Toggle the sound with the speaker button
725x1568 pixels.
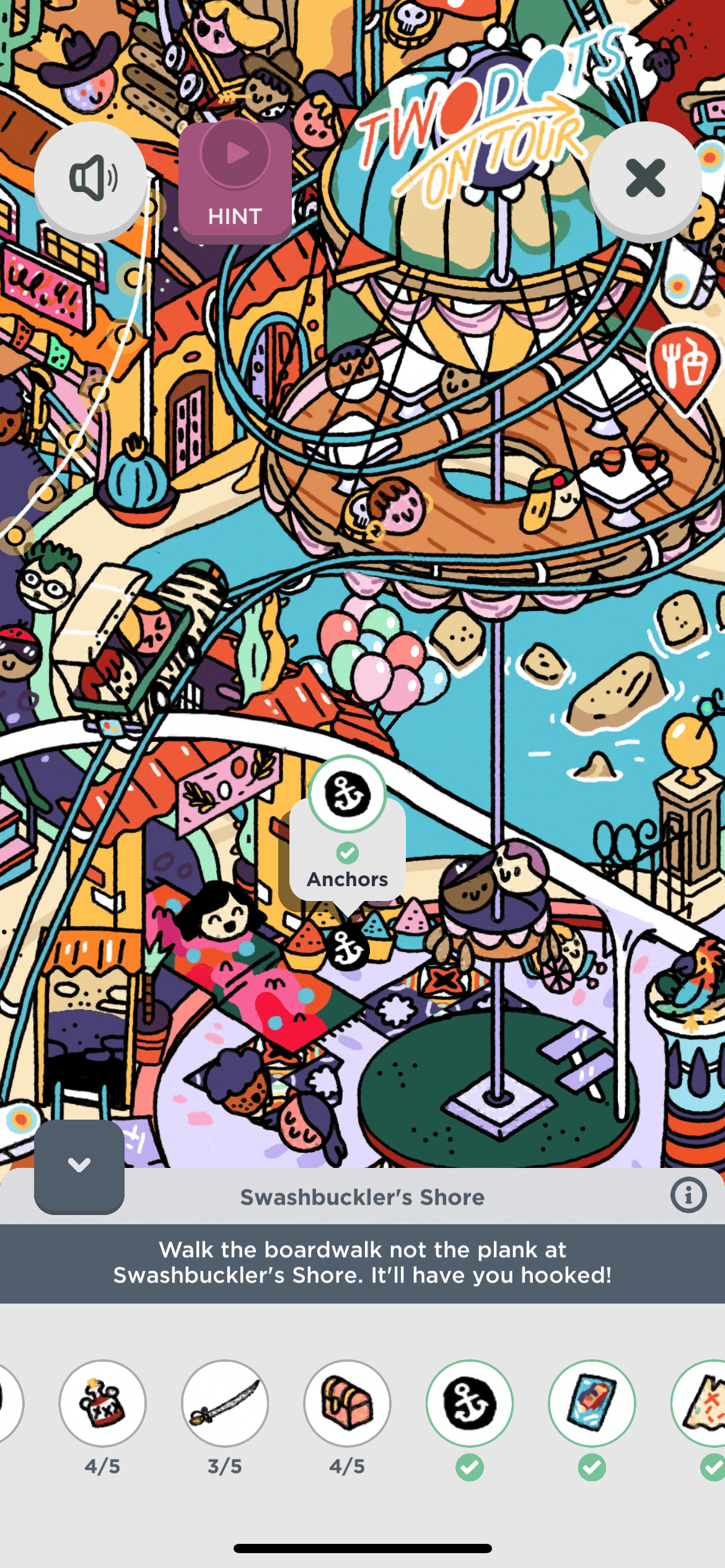90,179
